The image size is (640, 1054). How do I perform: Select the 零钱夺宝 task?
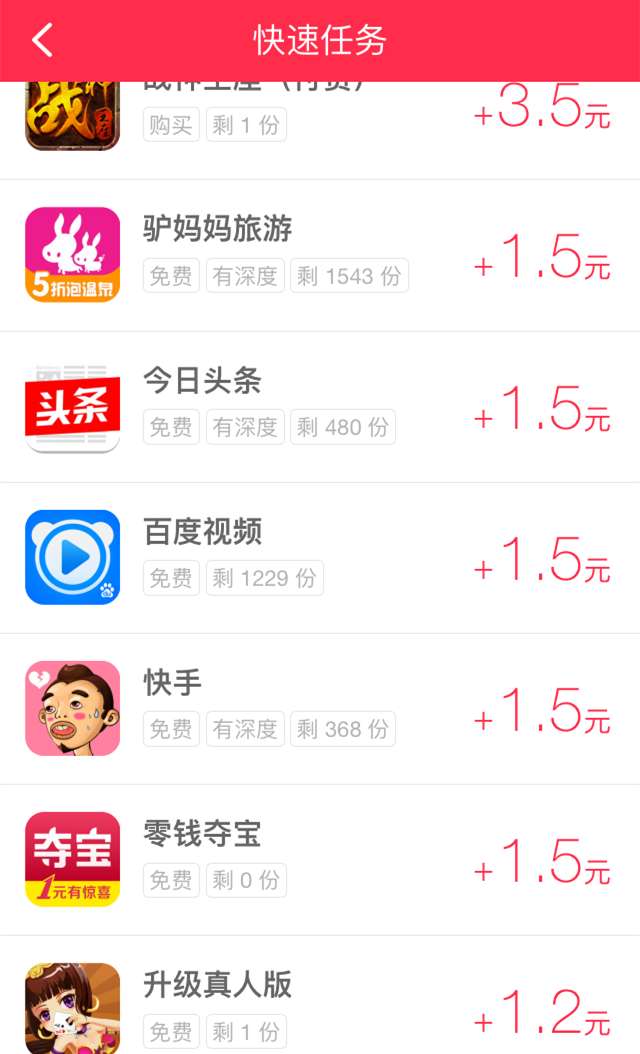(x=320, y=860)
